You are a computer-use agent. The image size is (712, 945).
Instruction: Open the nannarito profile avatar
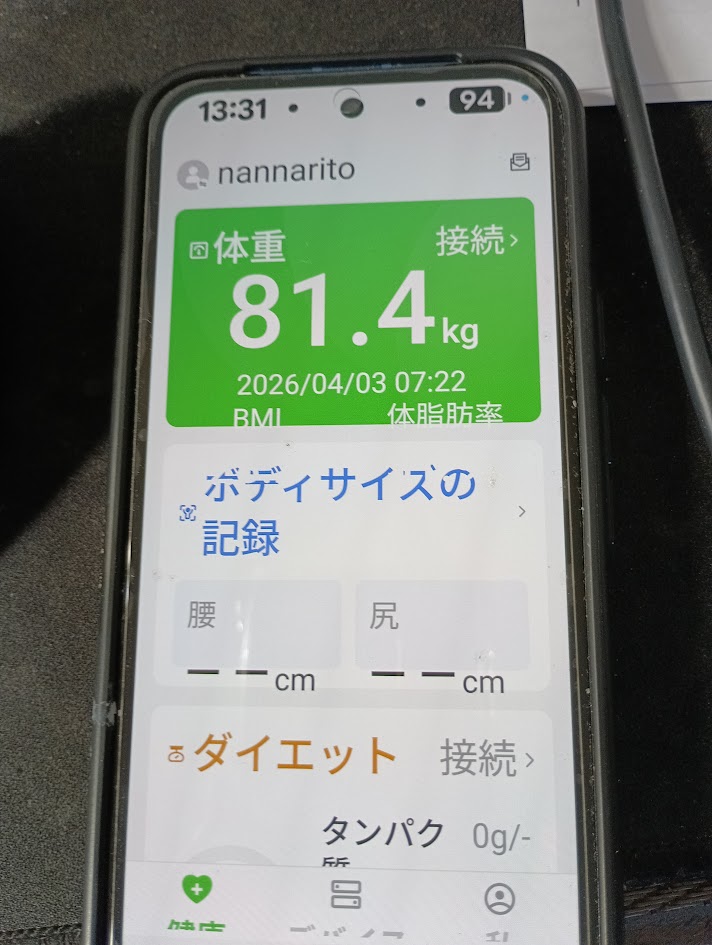coord(192,175)
